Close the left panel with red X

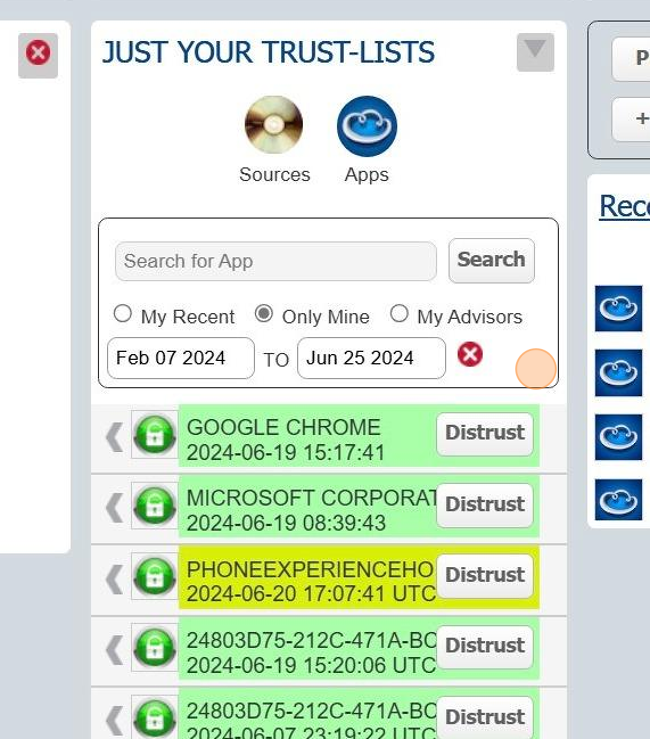tap(38, 53)
